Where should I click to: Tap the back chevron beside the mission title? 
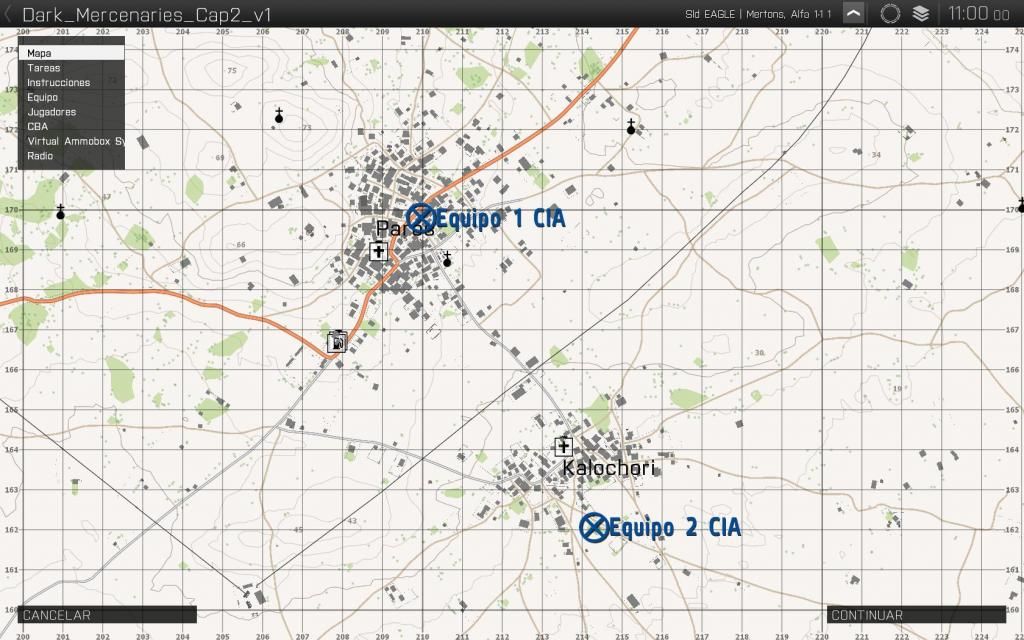[x=9, y=14]
